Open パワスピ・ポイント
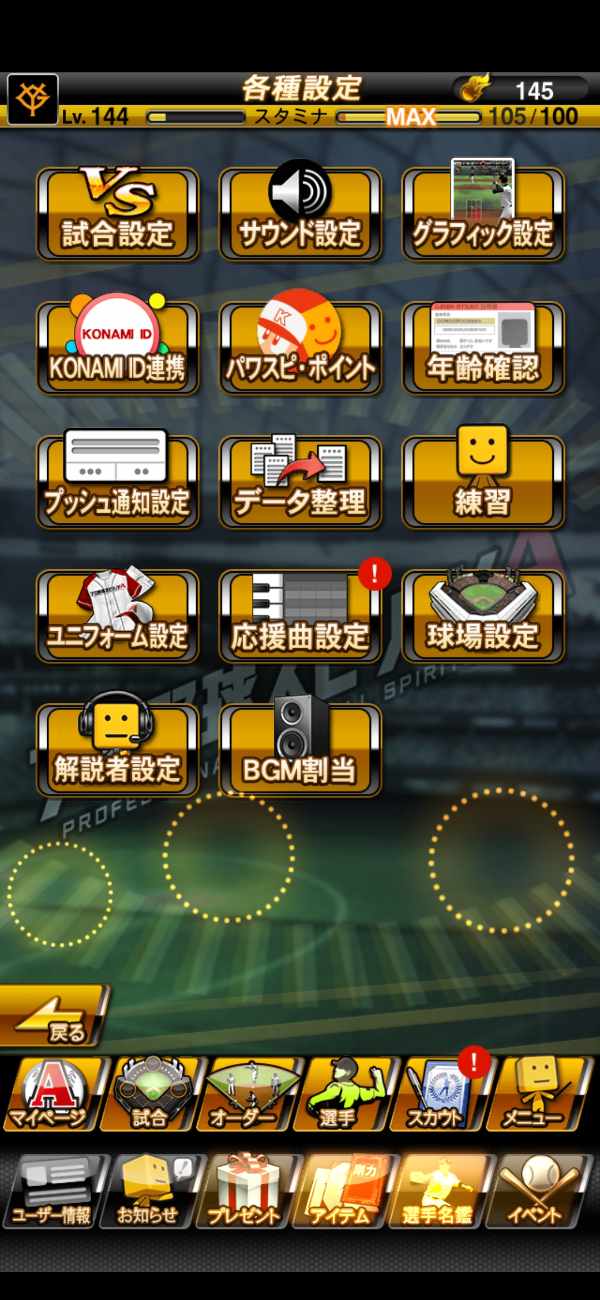Screen dimensions: 600x1300 [x=300, y=347]
